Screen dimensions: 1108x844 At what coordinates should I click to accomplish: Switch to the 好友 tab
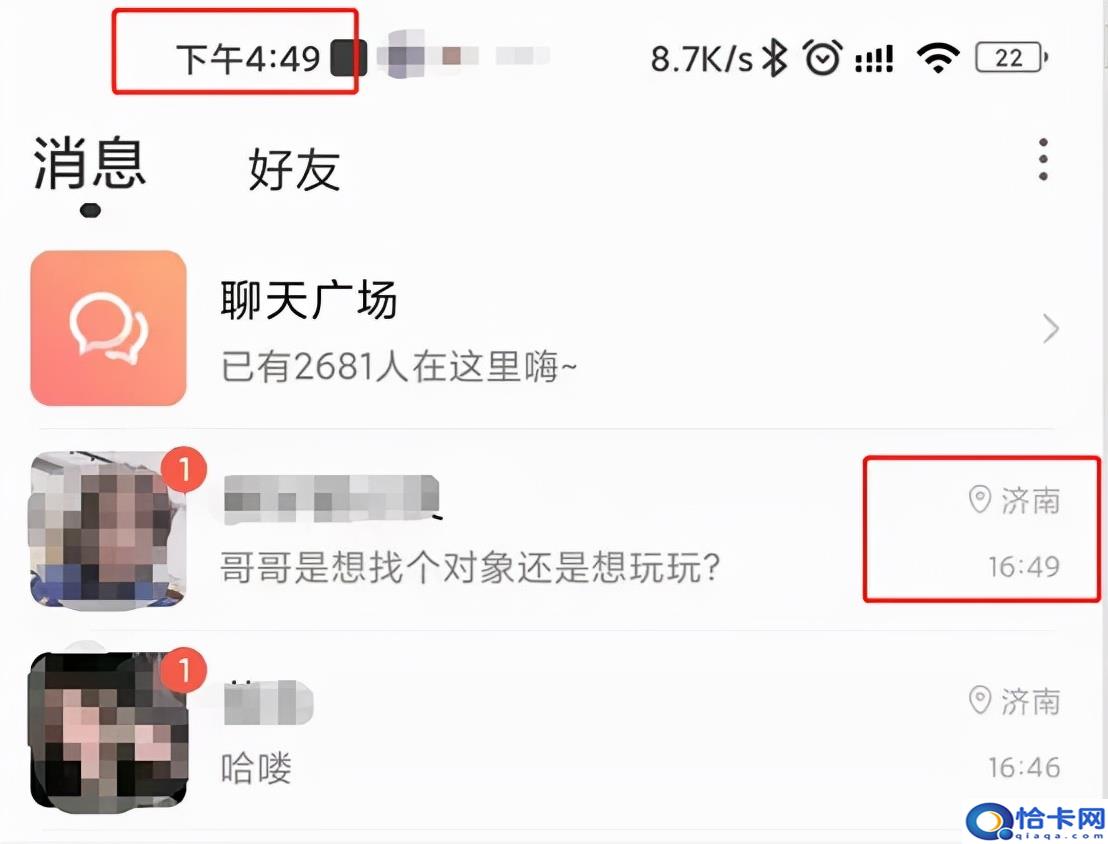(x=294, y=170)
